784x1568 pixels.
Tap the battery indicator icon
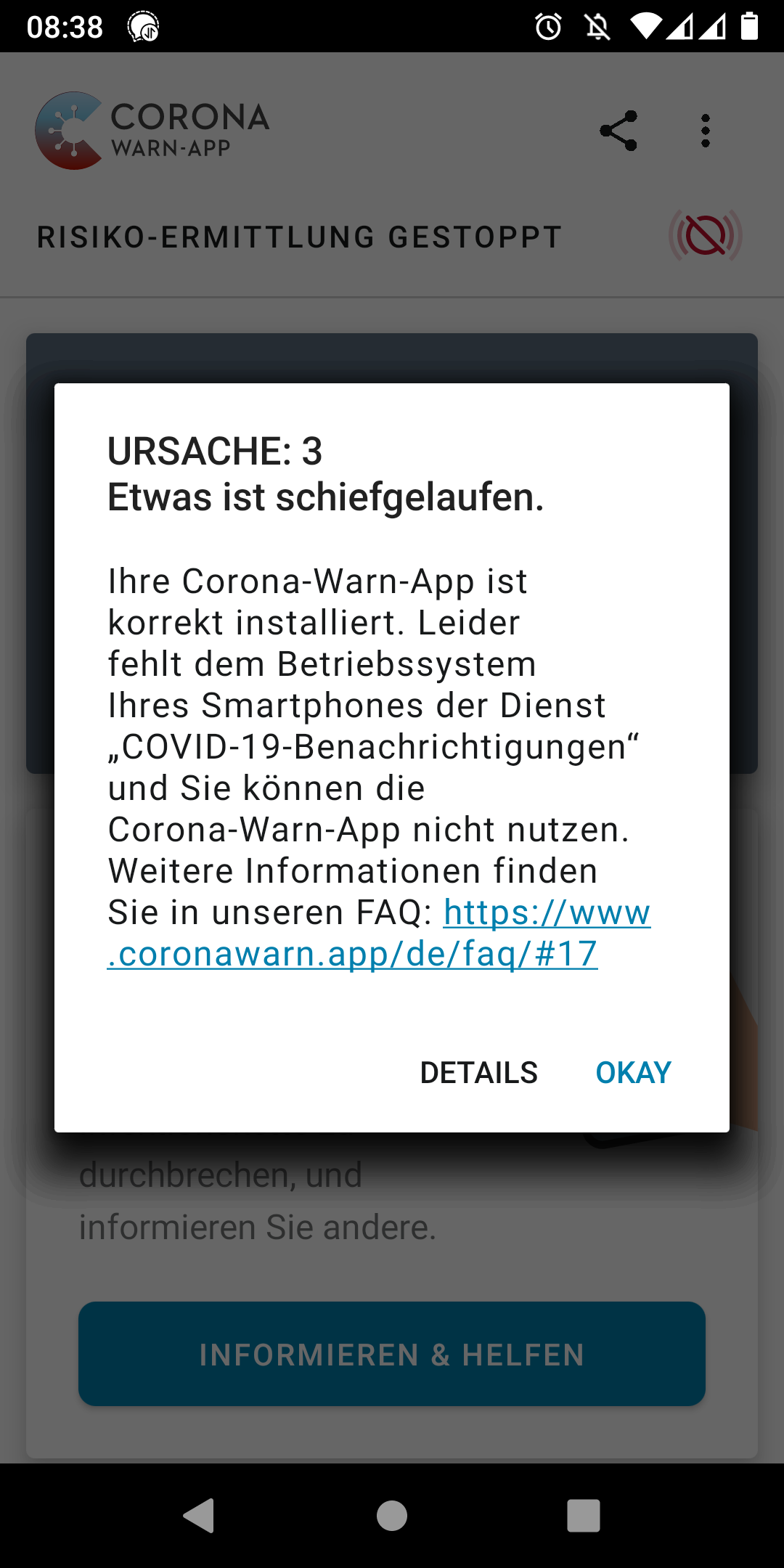pos(749,26)
